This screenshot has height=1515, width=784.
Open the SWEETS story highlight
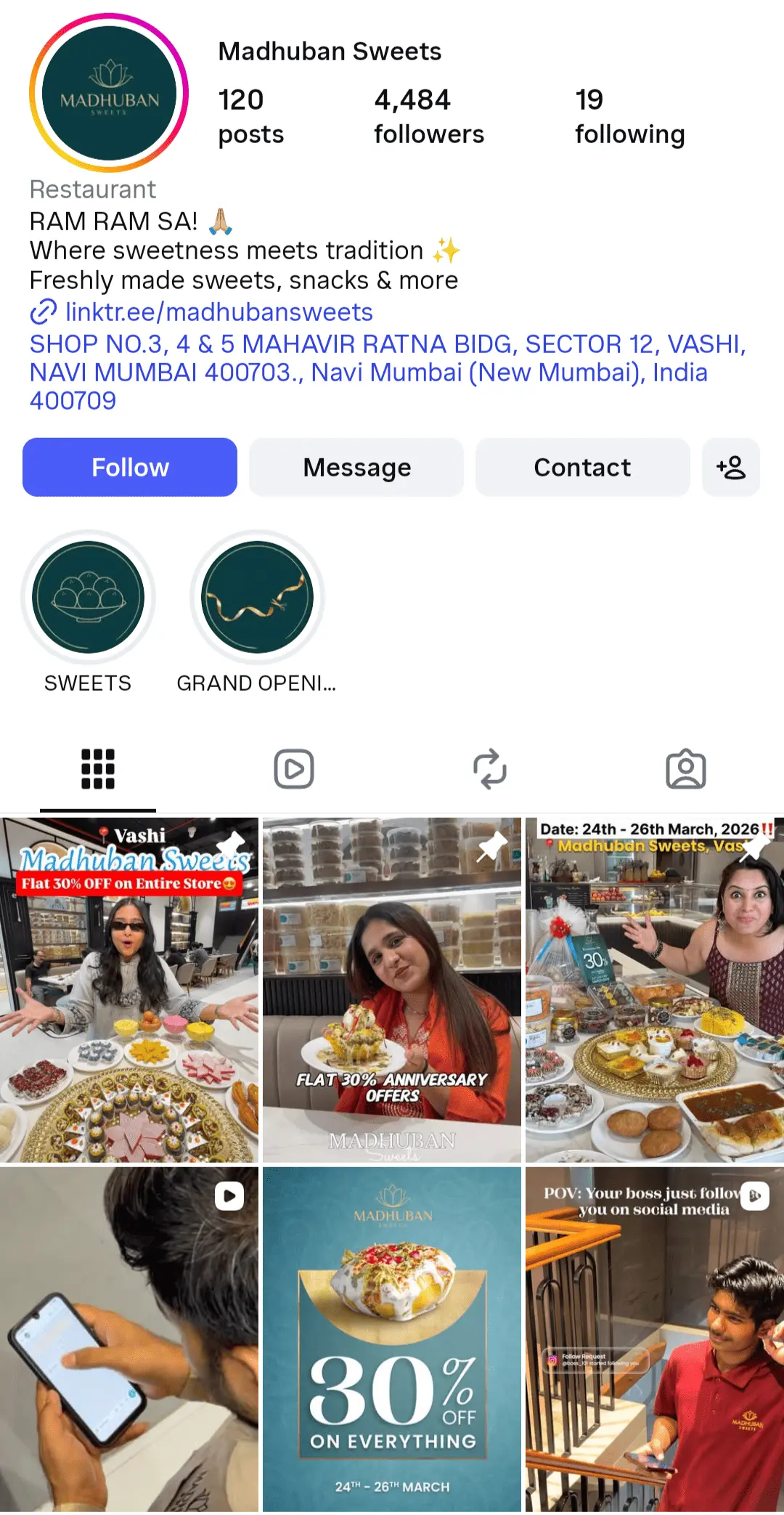tap(88, 598)
